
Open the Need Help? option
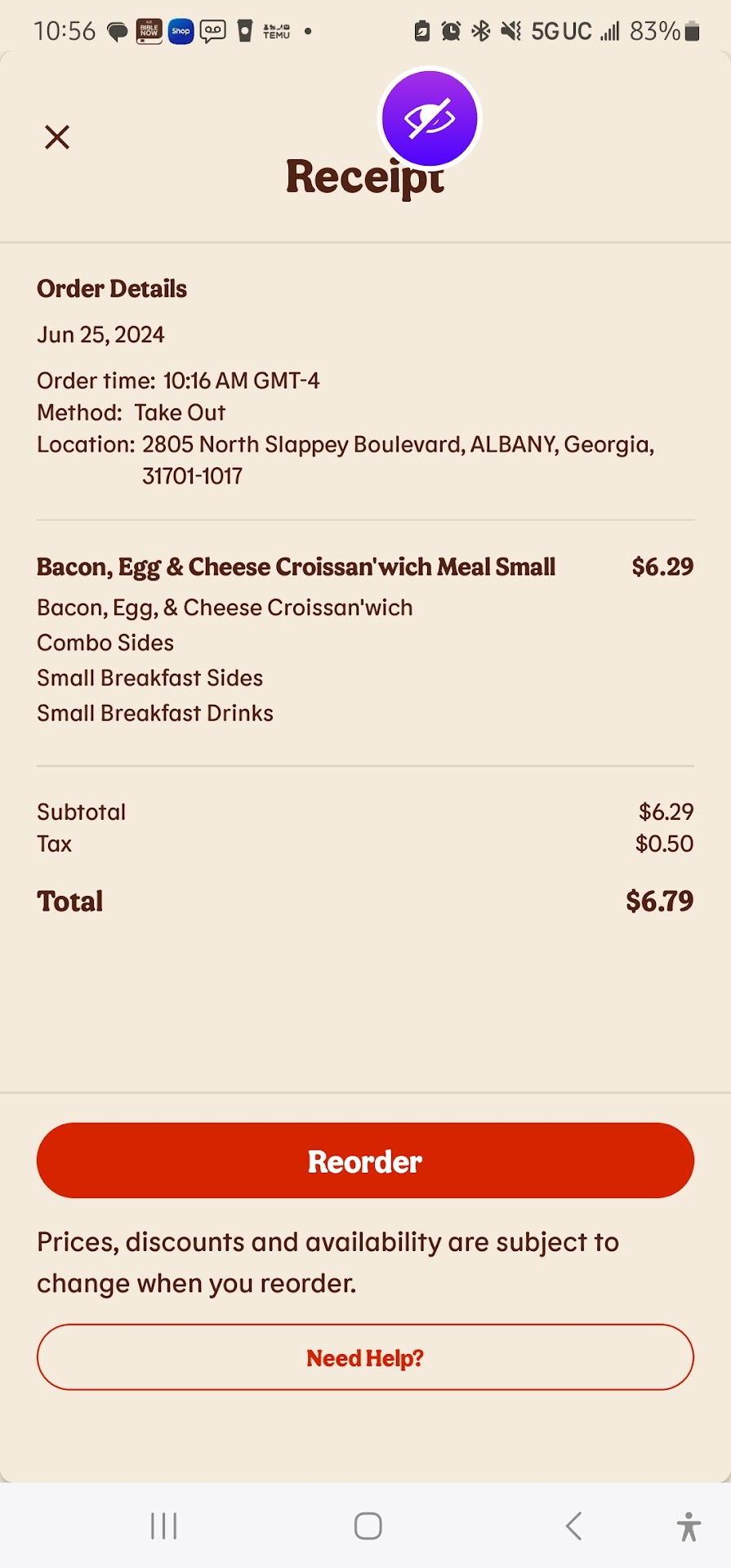[365, 1357]
